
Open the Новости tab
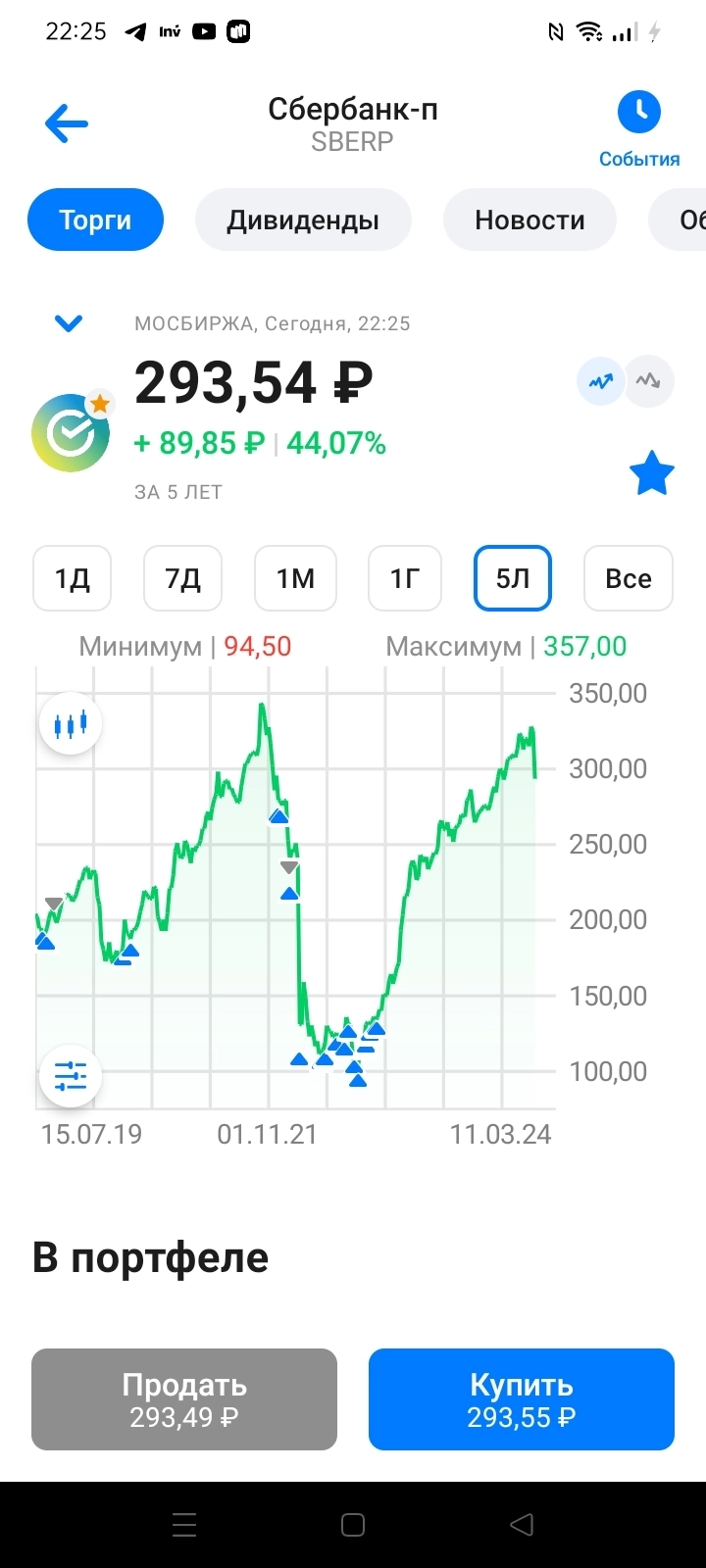[529, 220]
